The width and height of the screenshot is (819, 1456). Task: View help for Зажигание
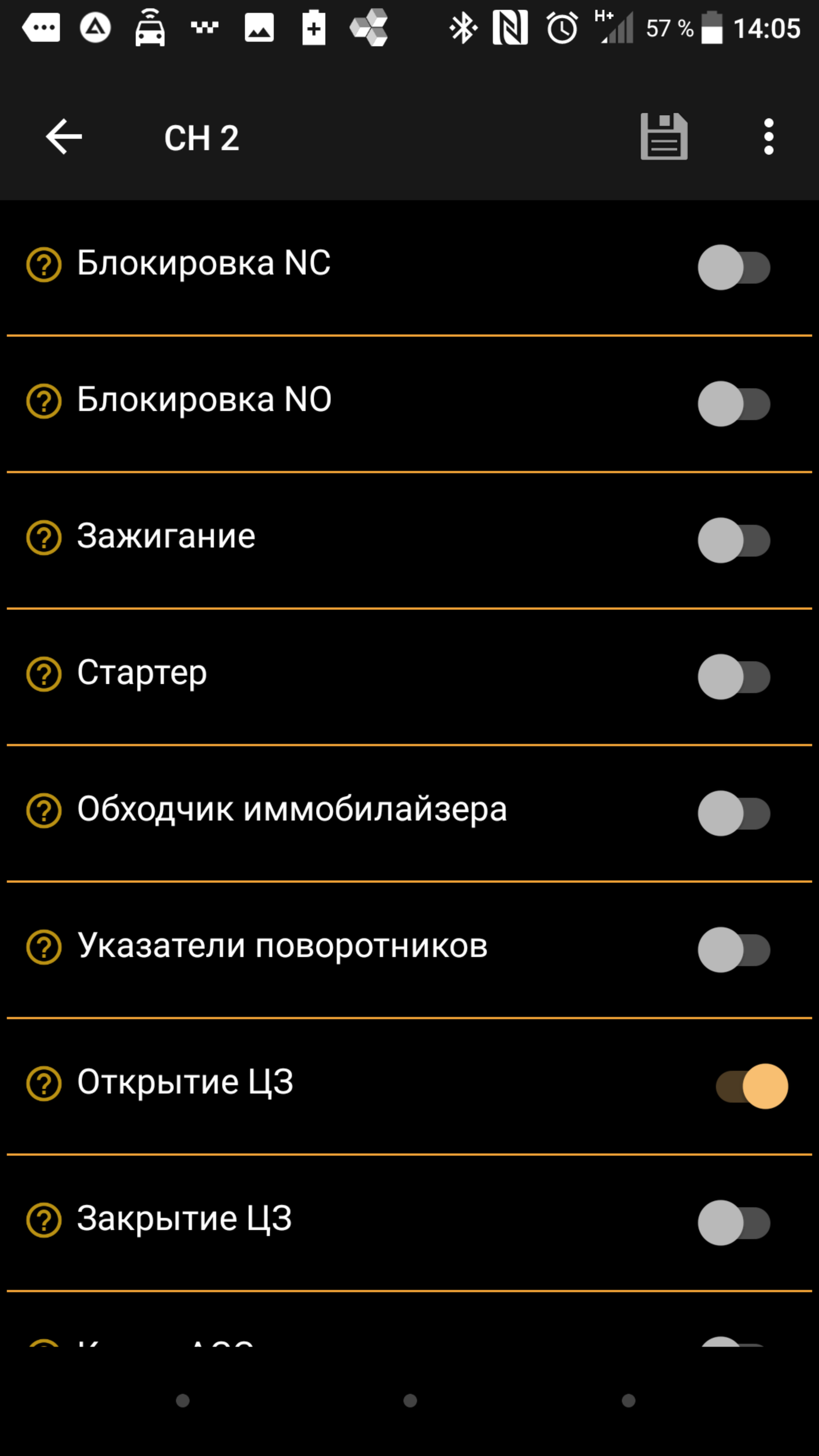[x=44, y=538]
